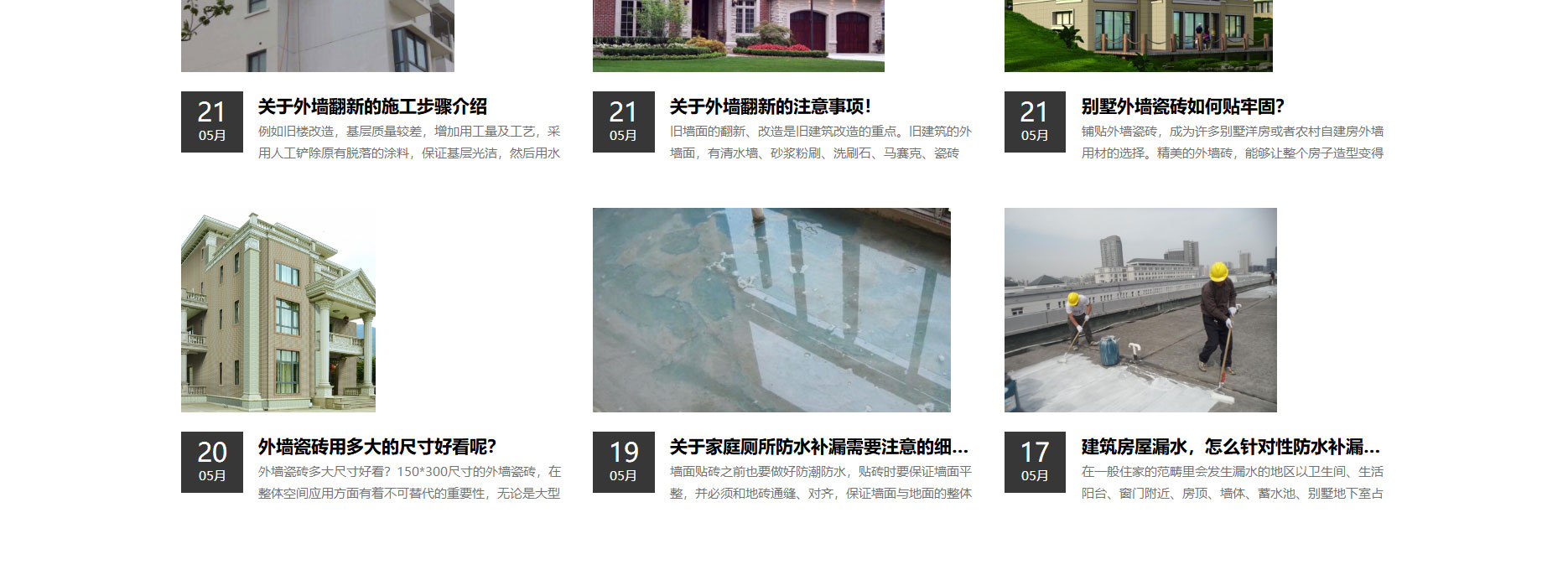Open article 关于外墙翻新的施工步骤介绍
The width and height of the screenshot is (1568, 580).
click(x=372, y=107)
